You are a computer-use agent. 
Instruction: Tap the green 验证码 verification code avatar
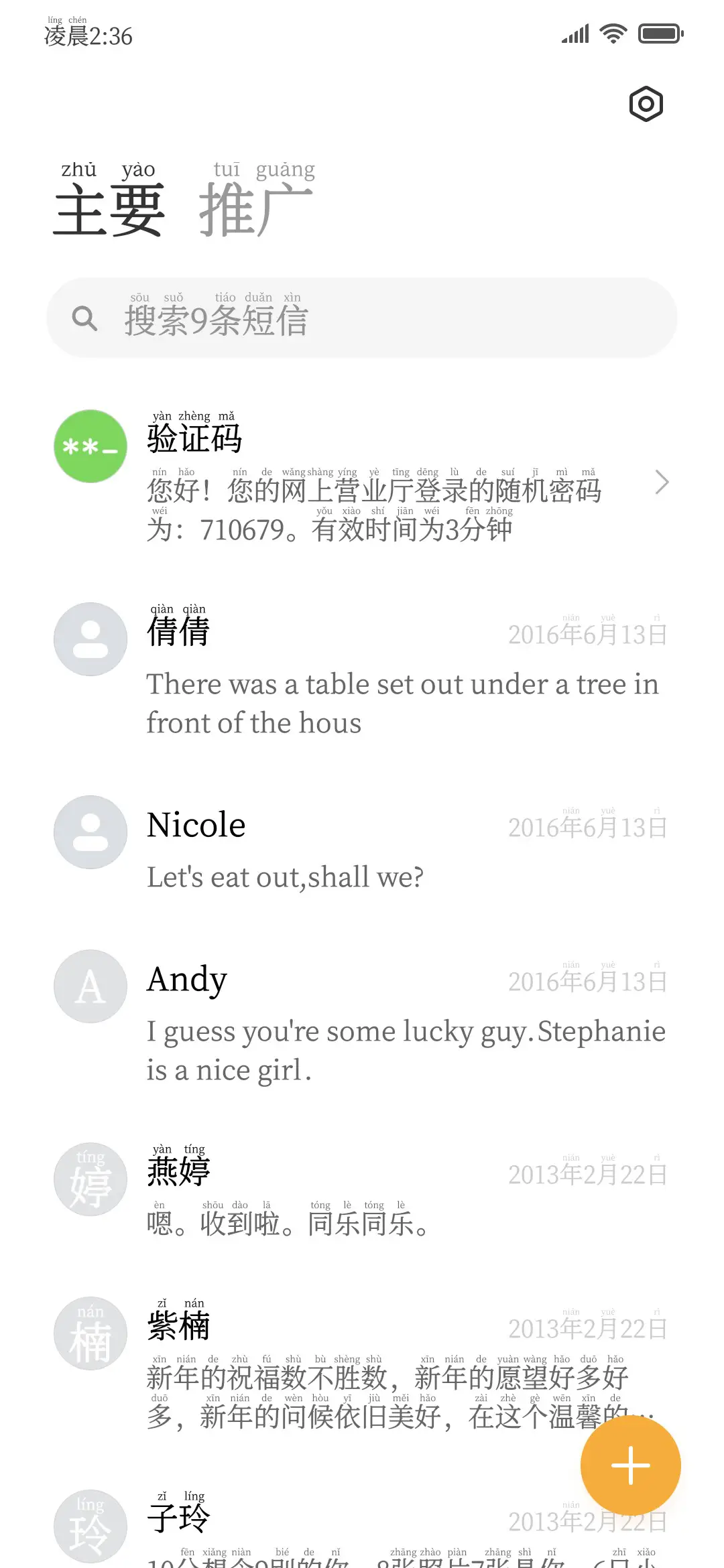click(x=89, y=446)
